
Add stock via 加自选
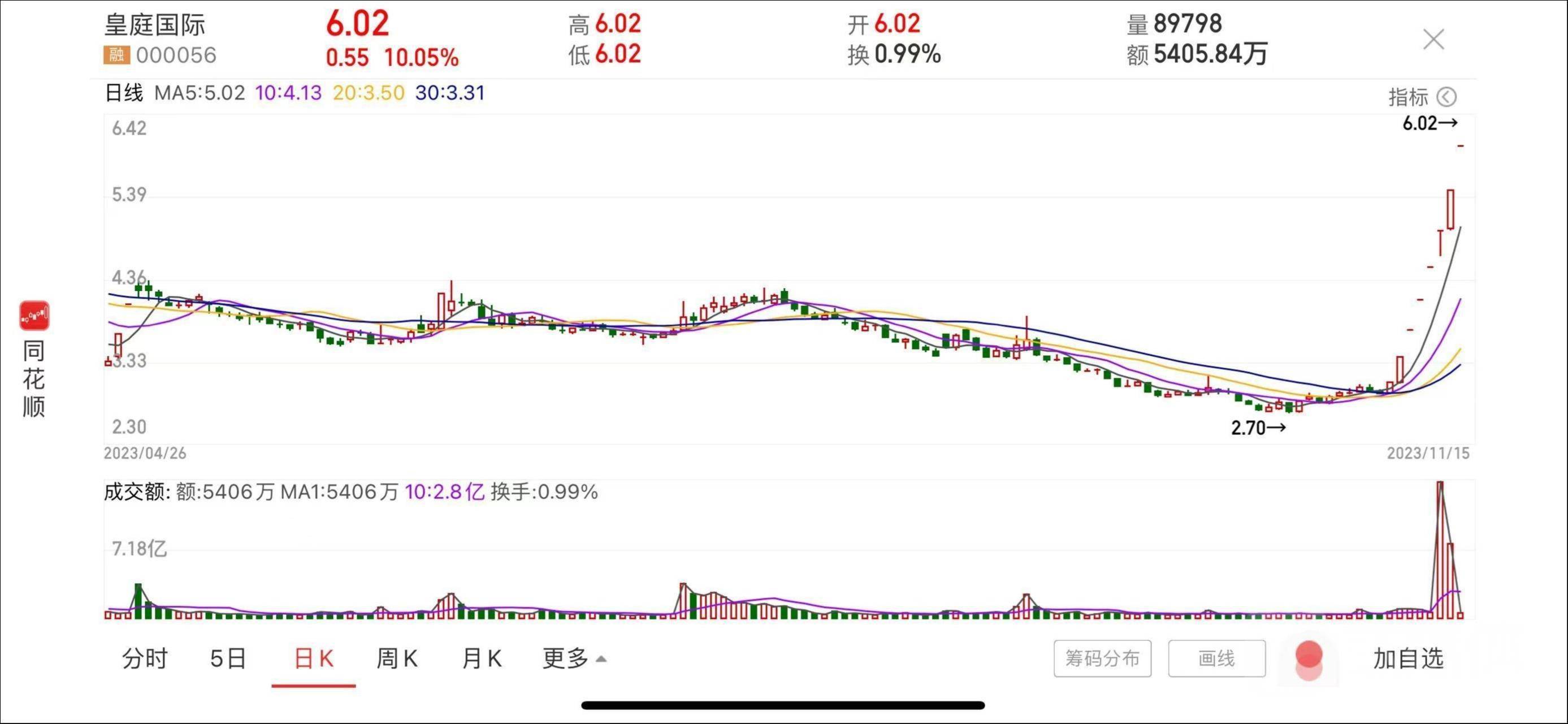[x=1408, y=658]
